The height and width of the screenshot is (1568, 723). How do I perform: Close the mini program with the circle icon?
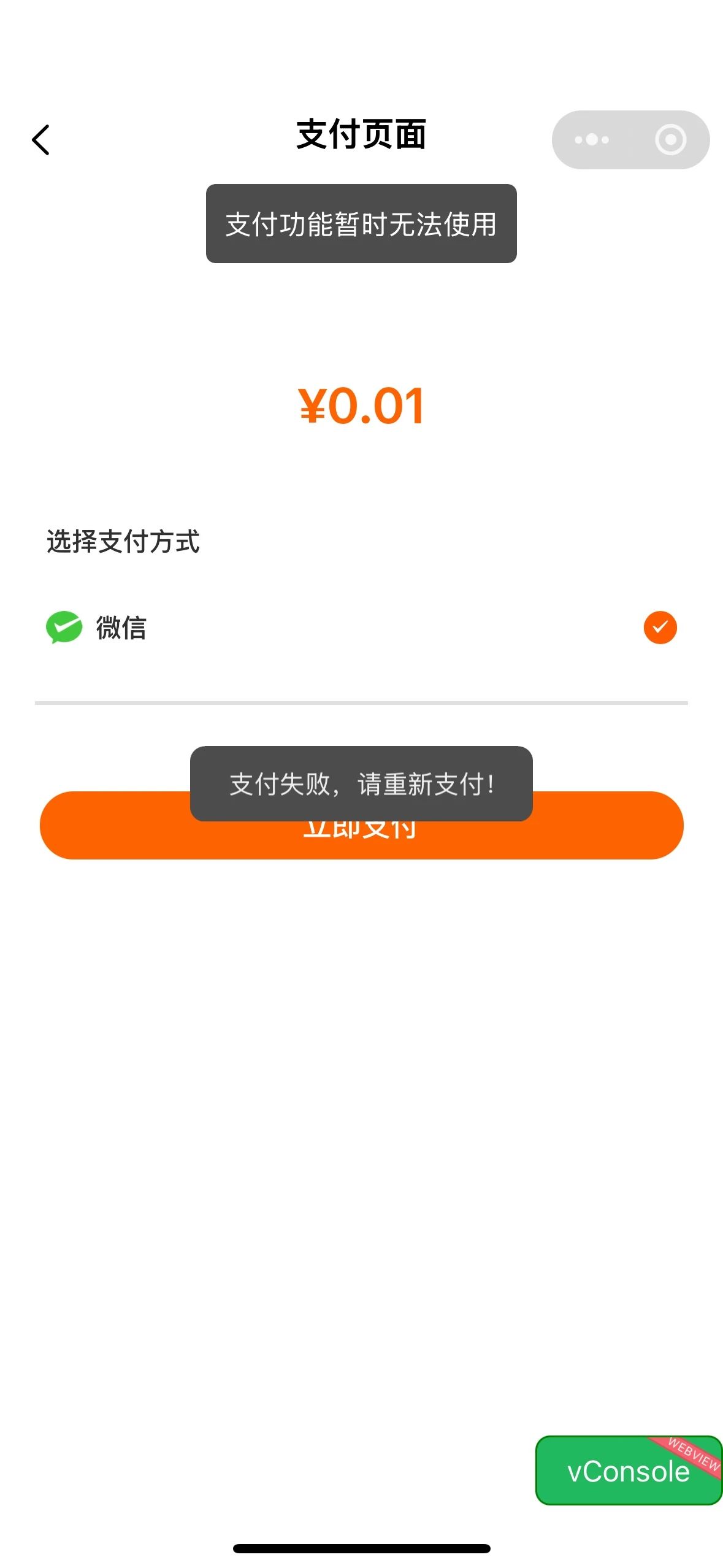[670, 140]
